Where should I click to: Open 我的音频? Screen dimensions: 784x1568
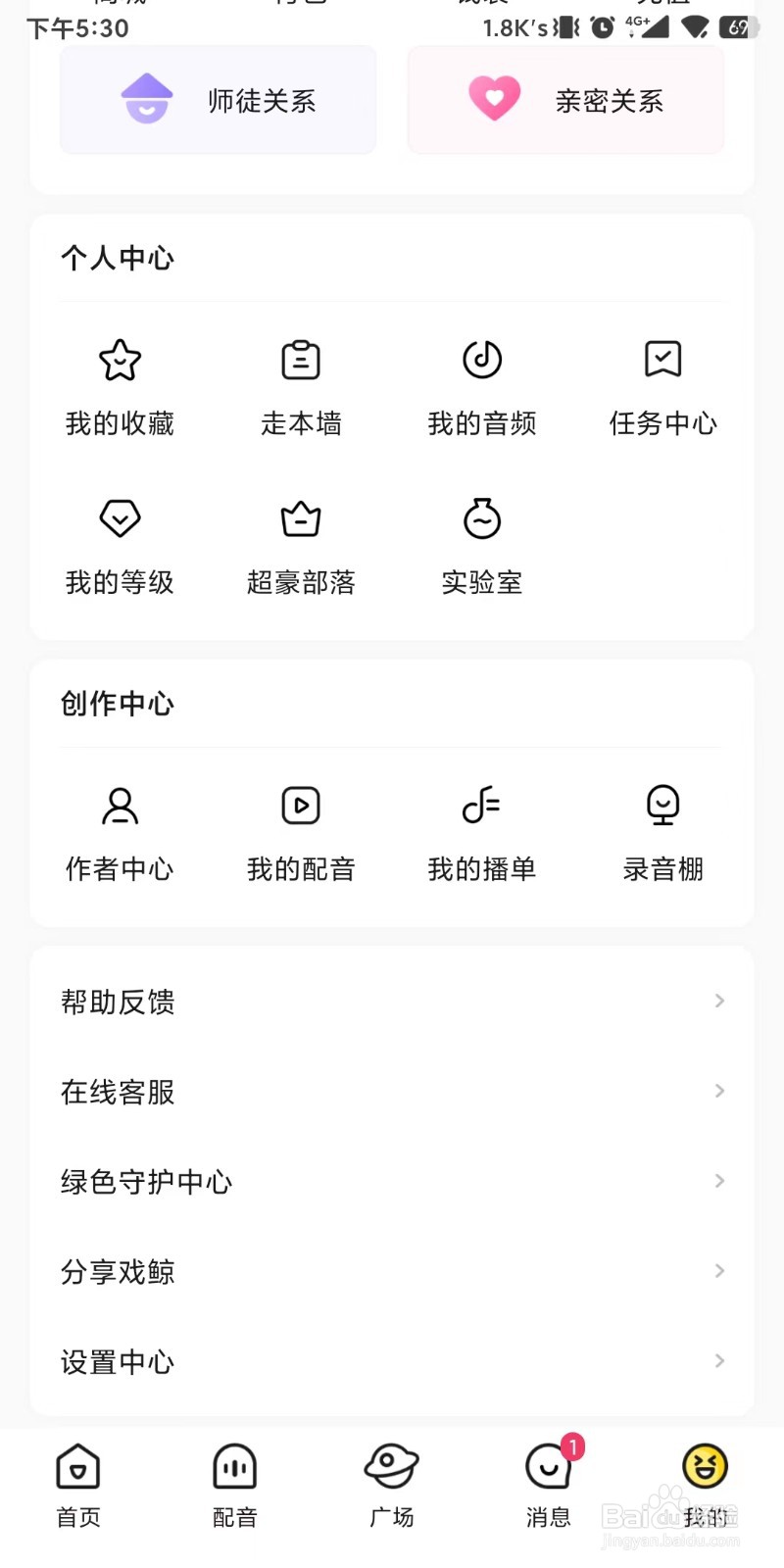pos(482,387)
